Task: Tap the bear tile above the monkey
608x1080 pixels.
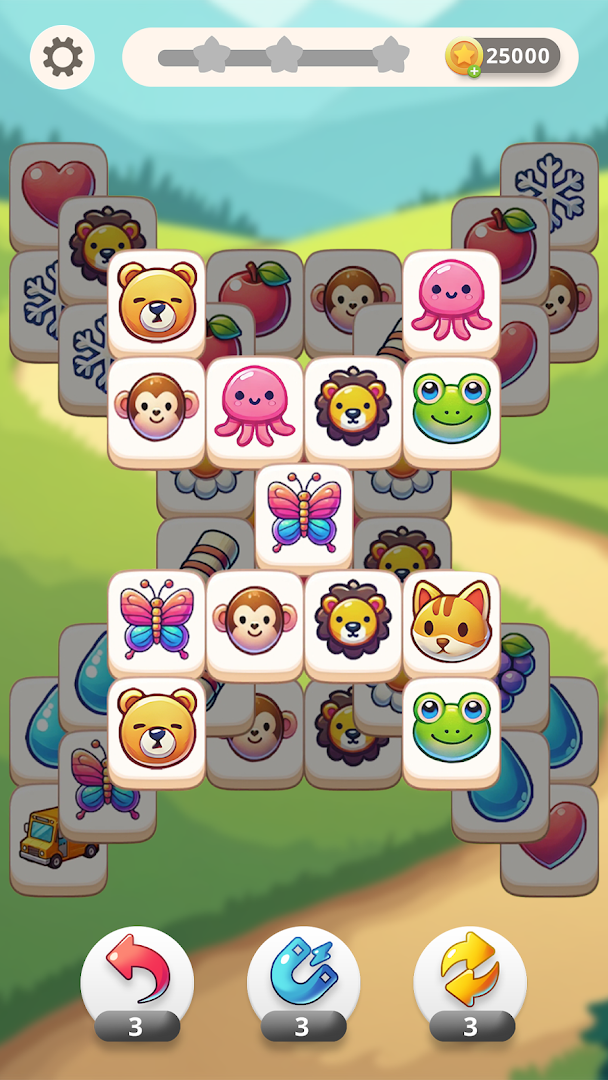Action: point(156,299)
